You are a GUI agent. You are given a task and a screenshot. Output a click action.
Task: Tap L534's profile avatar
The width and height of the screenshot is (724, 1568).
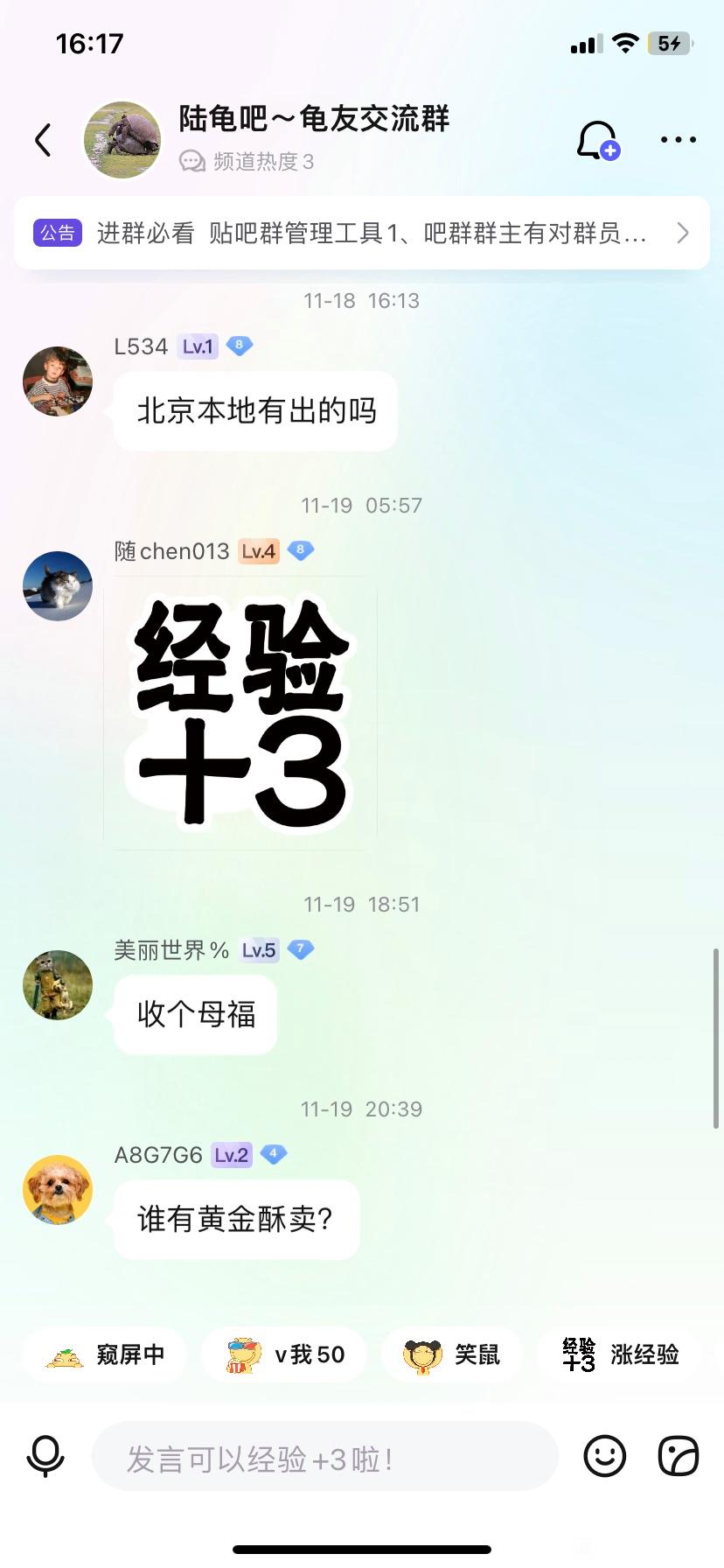point(58,381)
